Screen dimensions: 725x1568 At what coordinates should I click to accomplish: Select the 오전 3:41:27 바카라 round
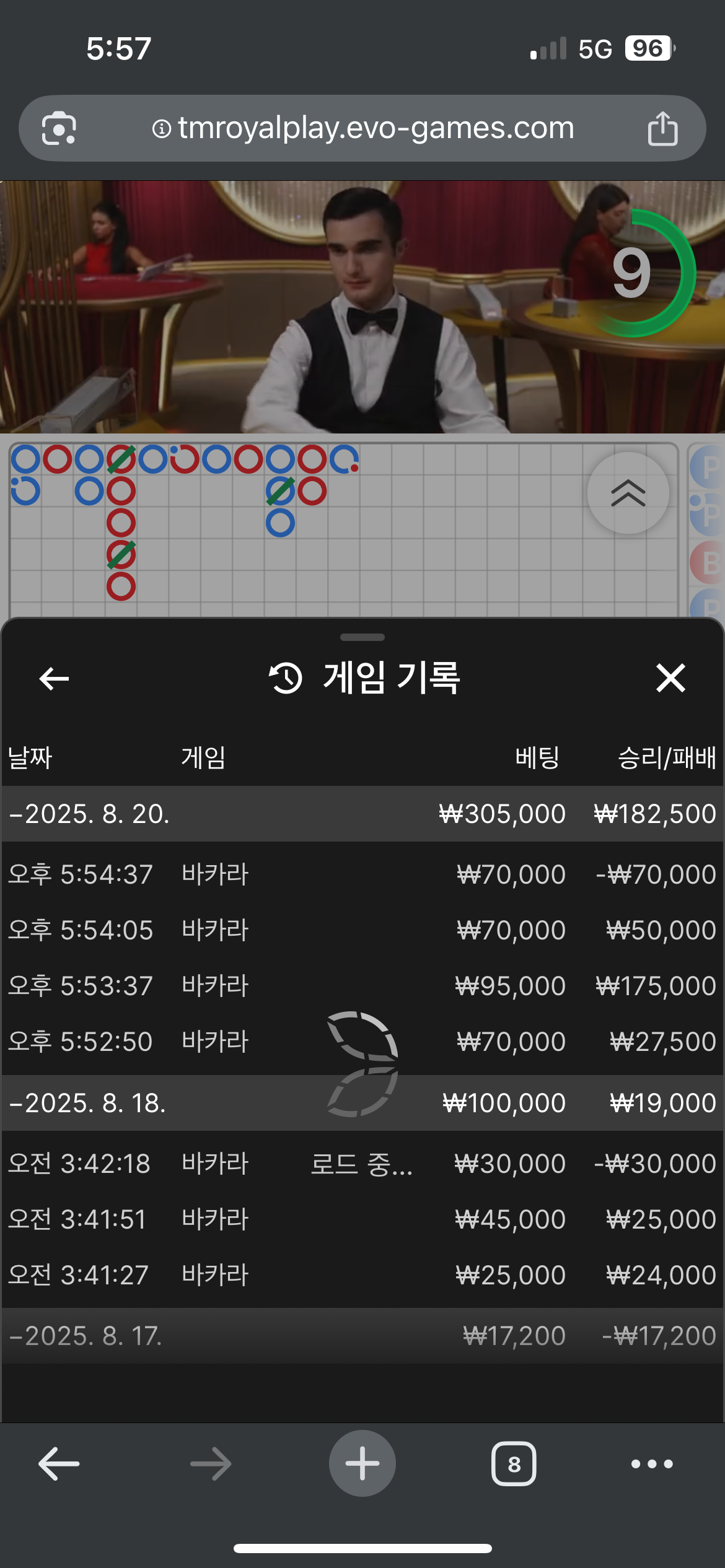pos(362,1275)
